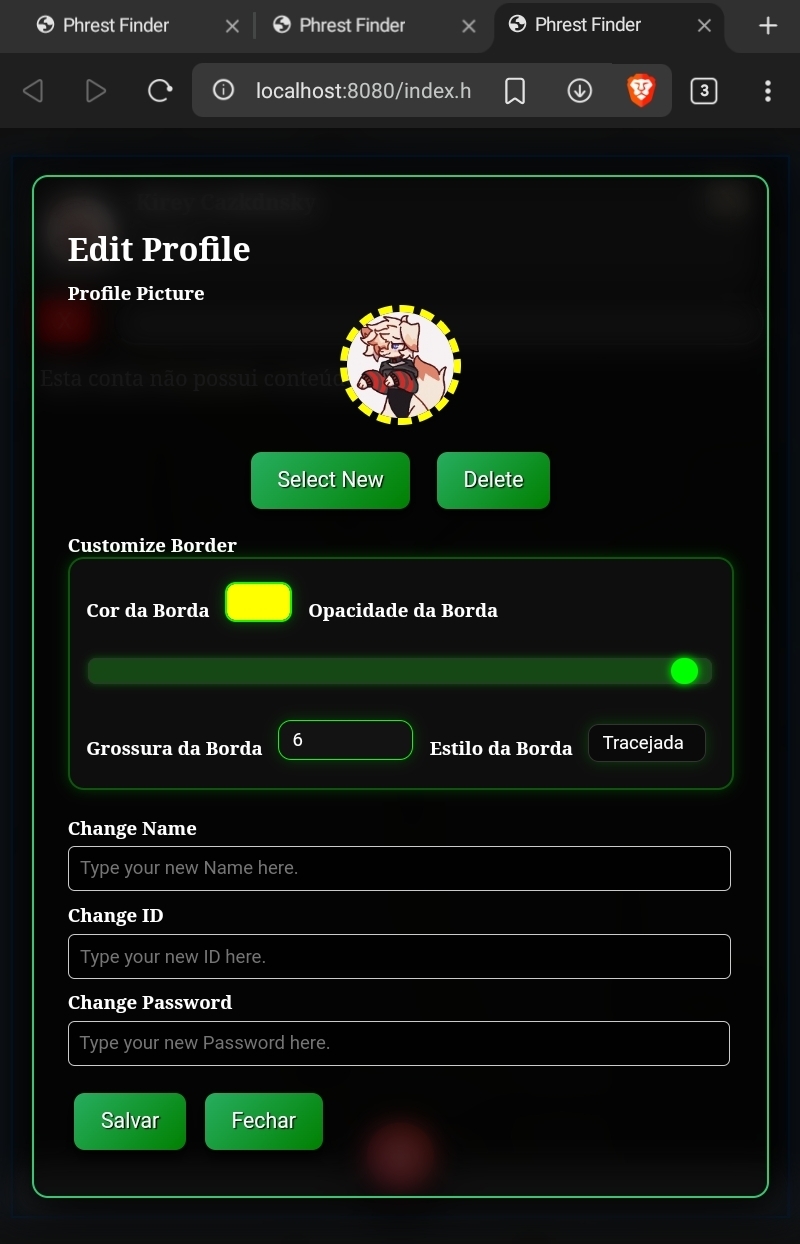Screen dimensions: 800x1244
Task: Delete the profile picture
Action: coord(493,480)
